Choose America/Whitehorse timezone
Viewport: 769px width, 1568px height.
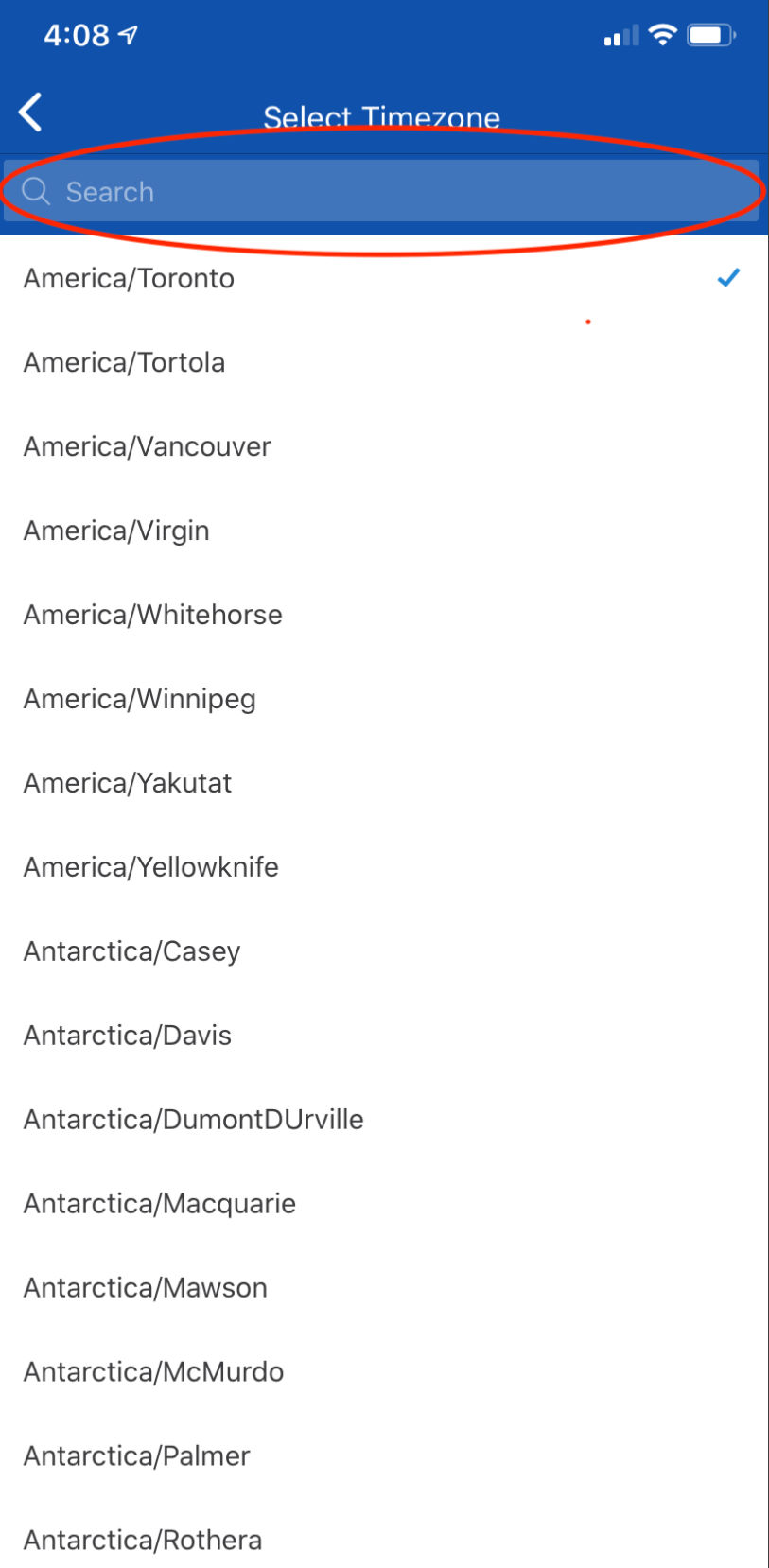[153, 615]
